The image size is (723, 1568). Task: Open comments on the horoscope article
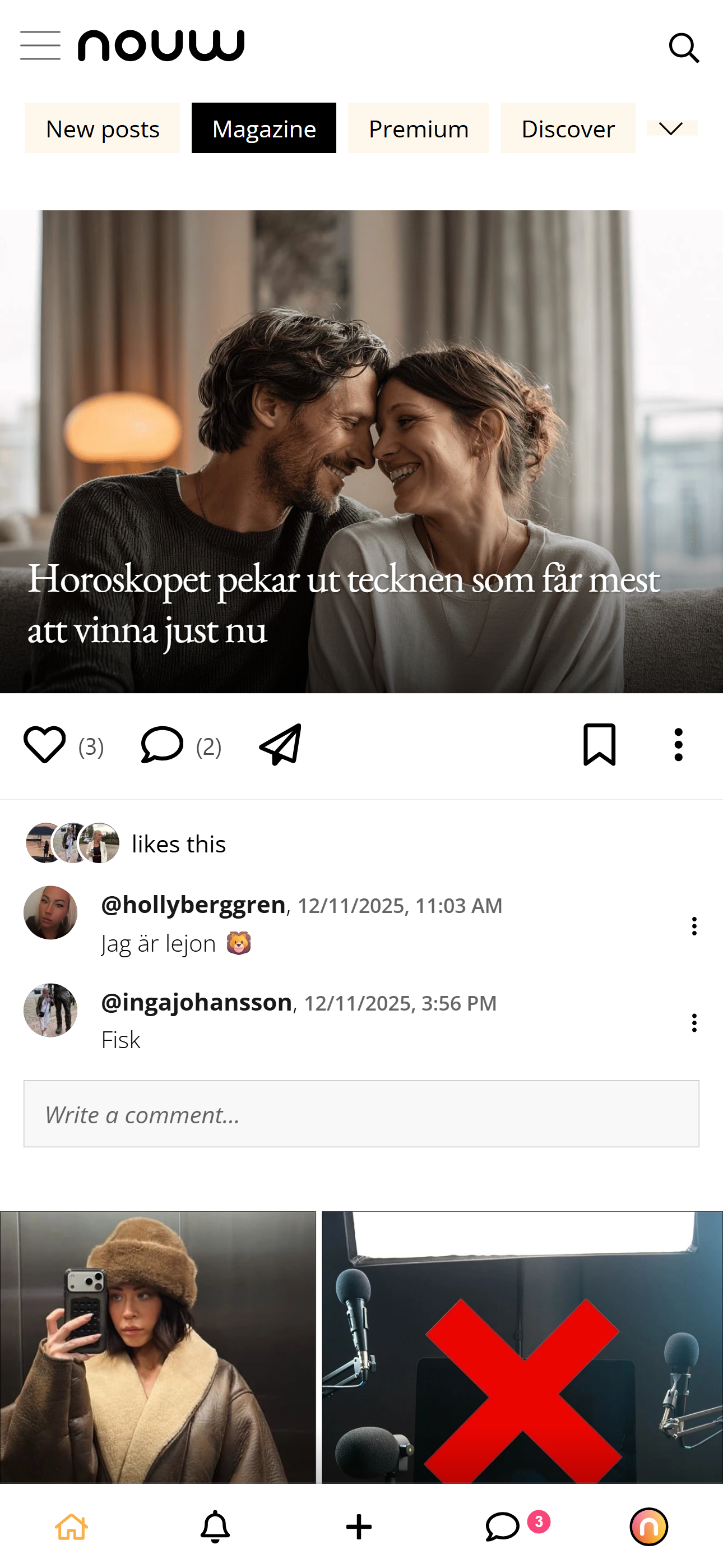pos(162,744)
